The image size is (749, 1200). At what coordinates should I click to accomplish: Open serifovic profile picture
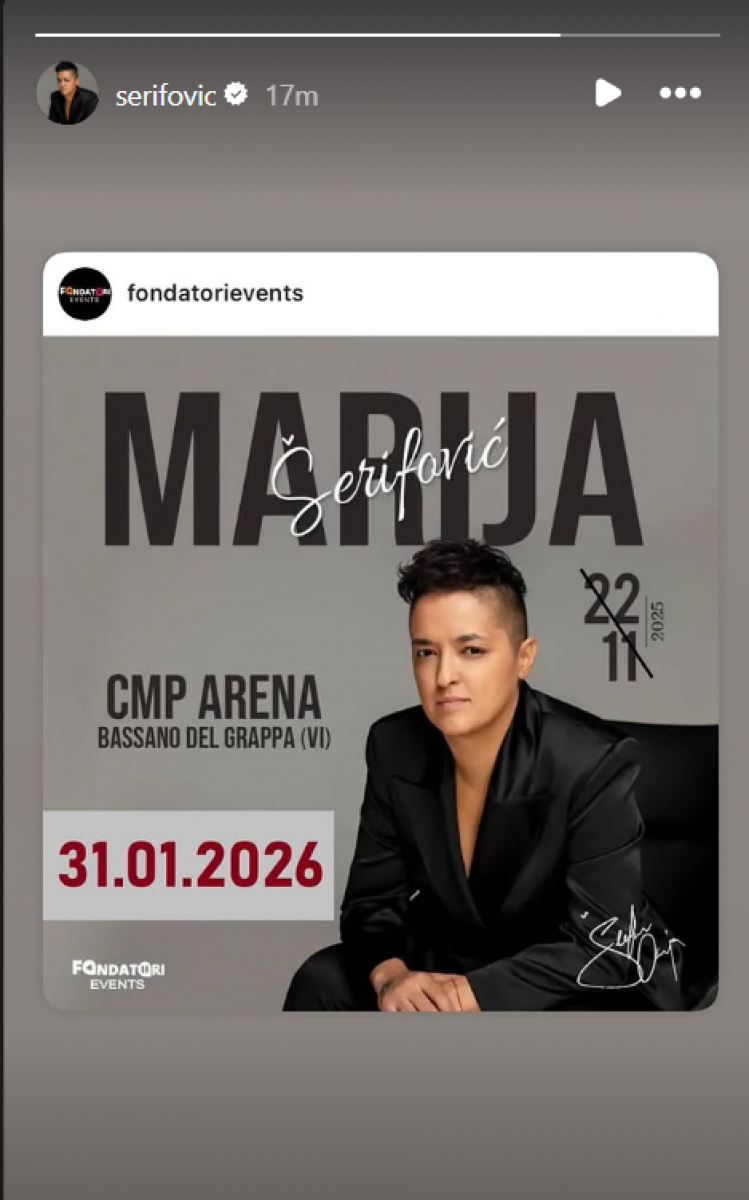tap(67, 94)
